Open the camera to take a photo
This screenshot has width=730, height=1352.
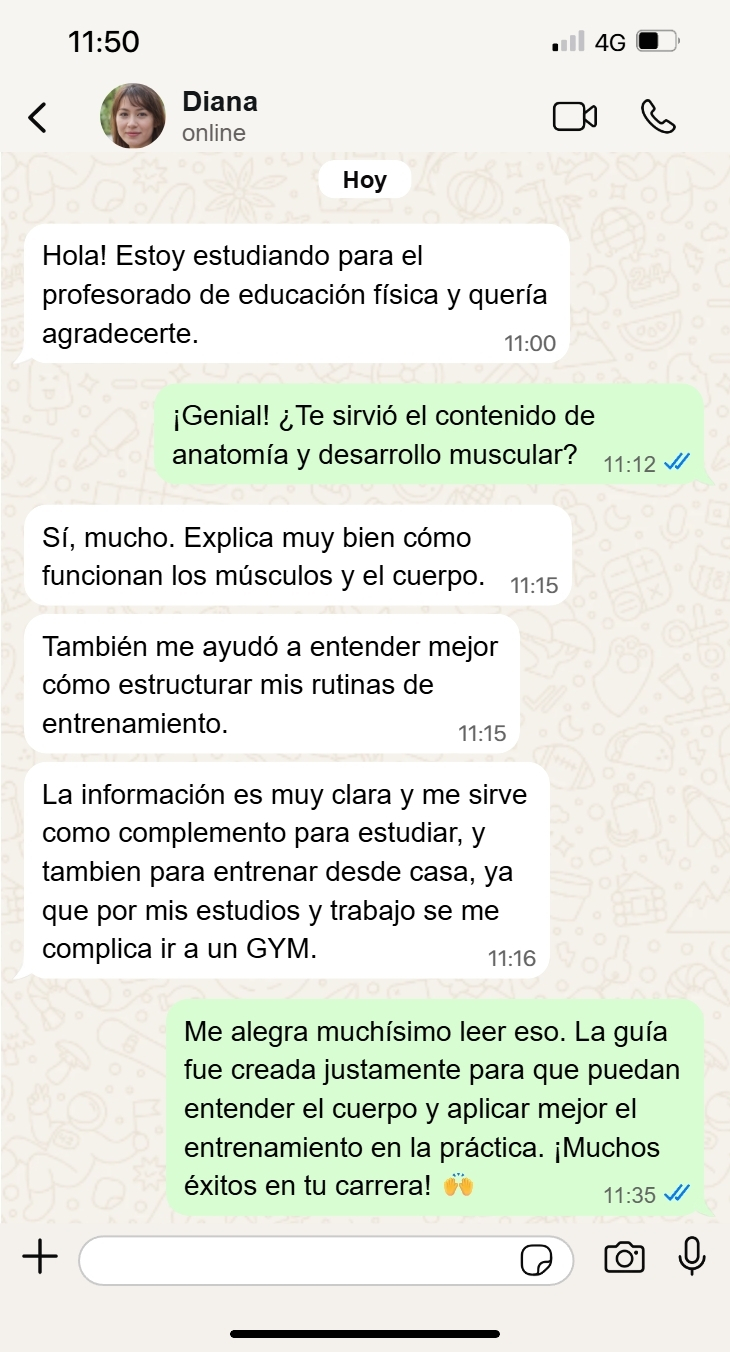(x=624, y=1258)
